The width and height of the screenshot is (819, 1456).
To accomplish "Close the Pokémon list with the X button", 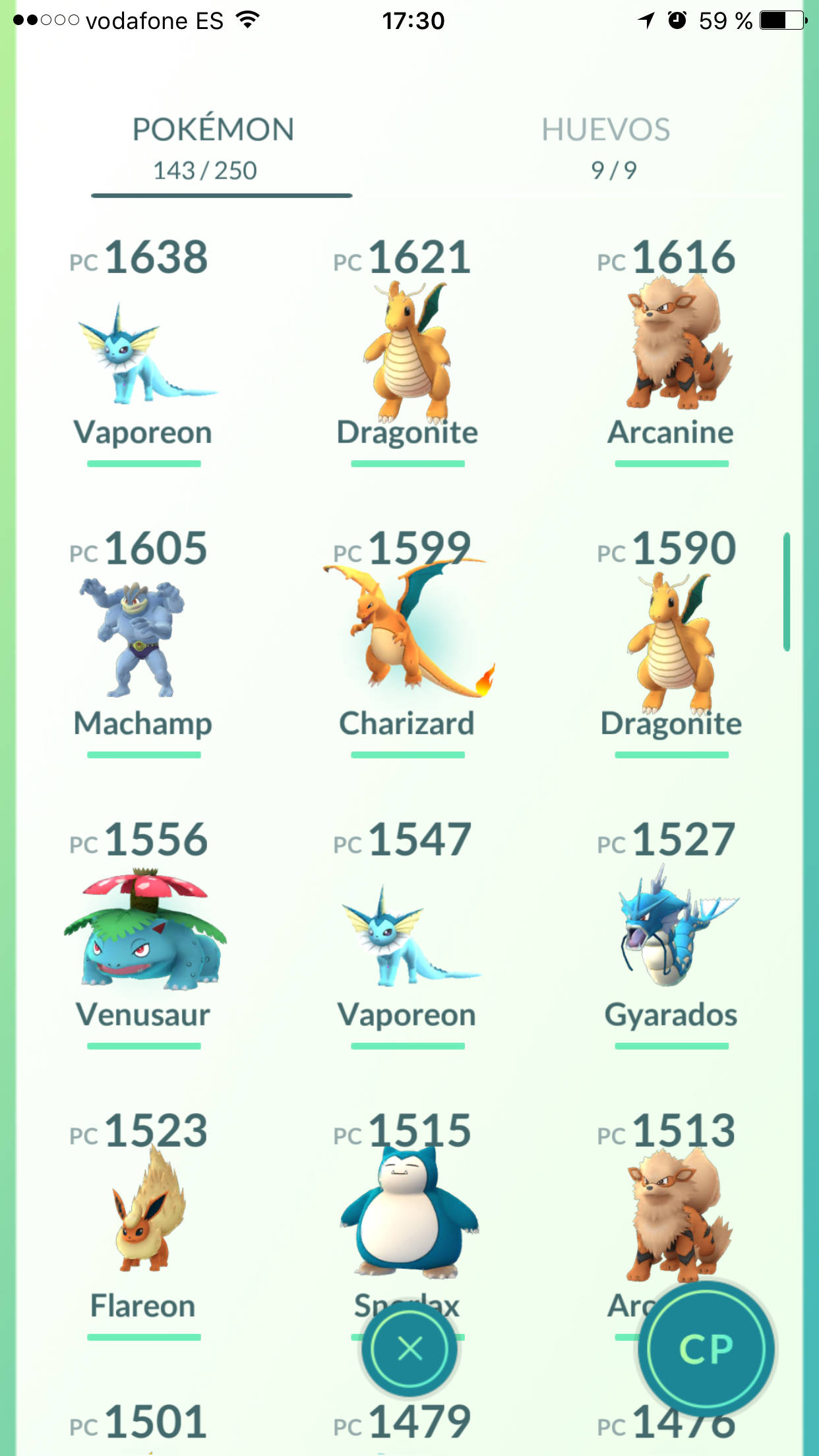I will point(409,1349).
